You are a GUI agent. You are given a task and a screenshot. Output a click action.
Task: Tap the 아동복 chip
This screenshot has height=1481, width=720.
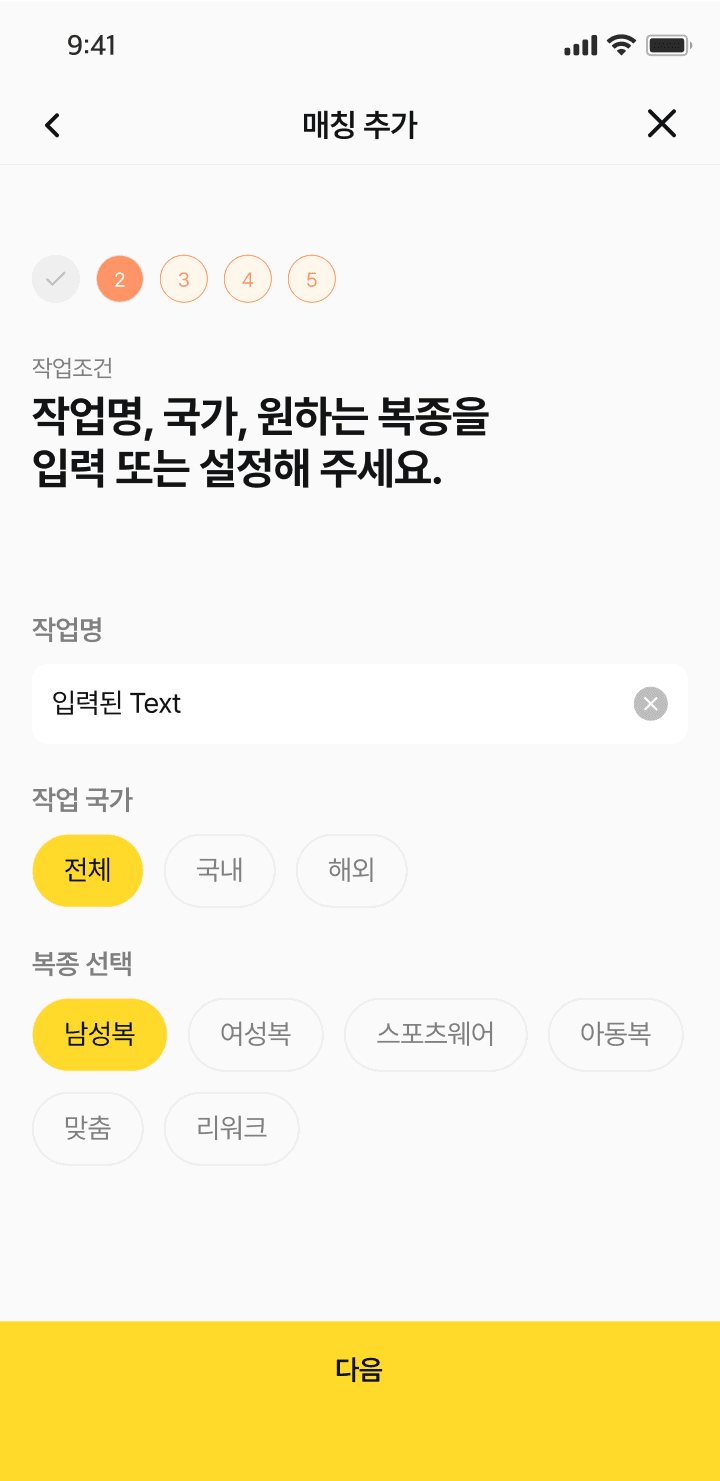(x=615, y=1034)
